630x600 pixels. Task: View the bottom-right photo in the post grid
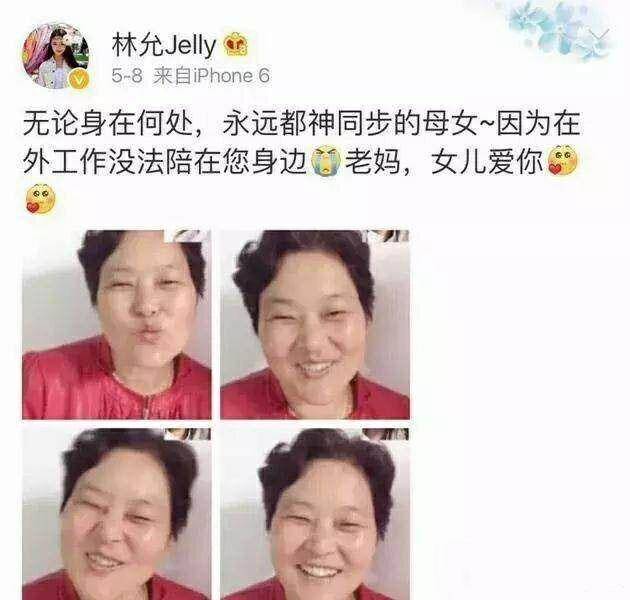[x=314, y=514]
